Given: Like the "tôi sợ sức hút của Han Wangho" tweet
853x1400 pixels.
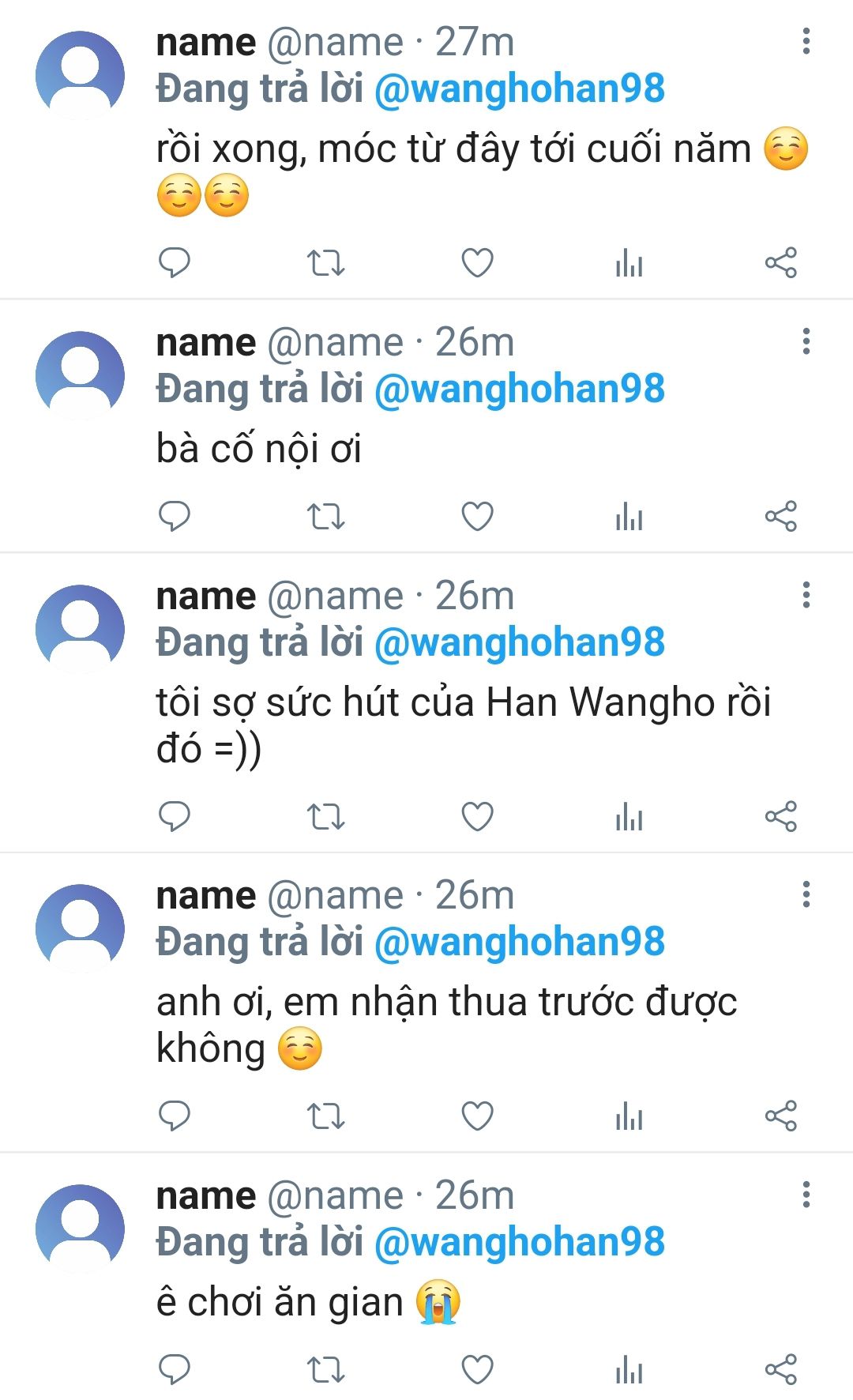Looking at the screenshot, I should tap(477, 816).
